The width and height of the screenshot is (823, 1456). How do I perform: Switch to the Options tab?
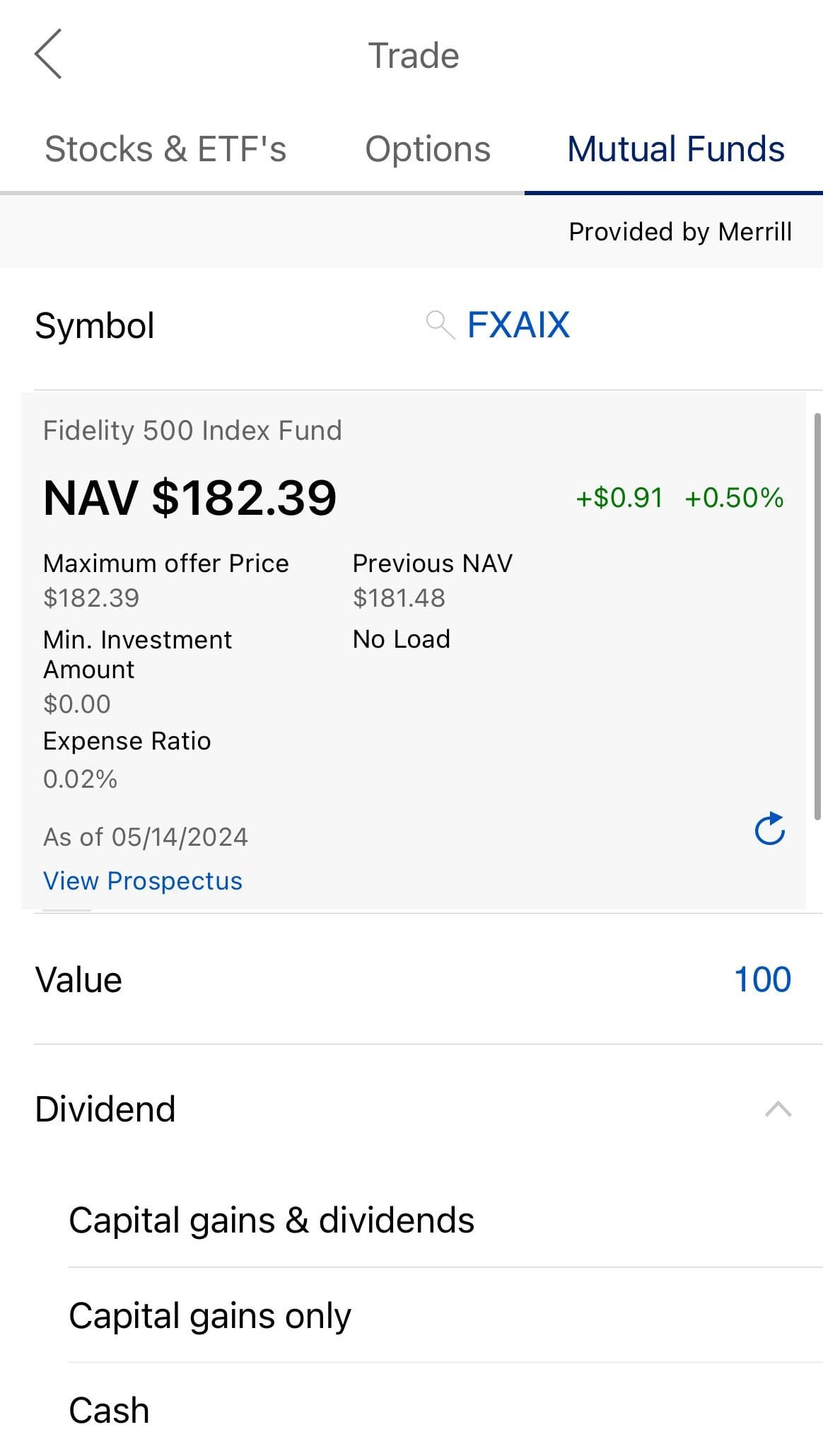[x=427, y=148]
